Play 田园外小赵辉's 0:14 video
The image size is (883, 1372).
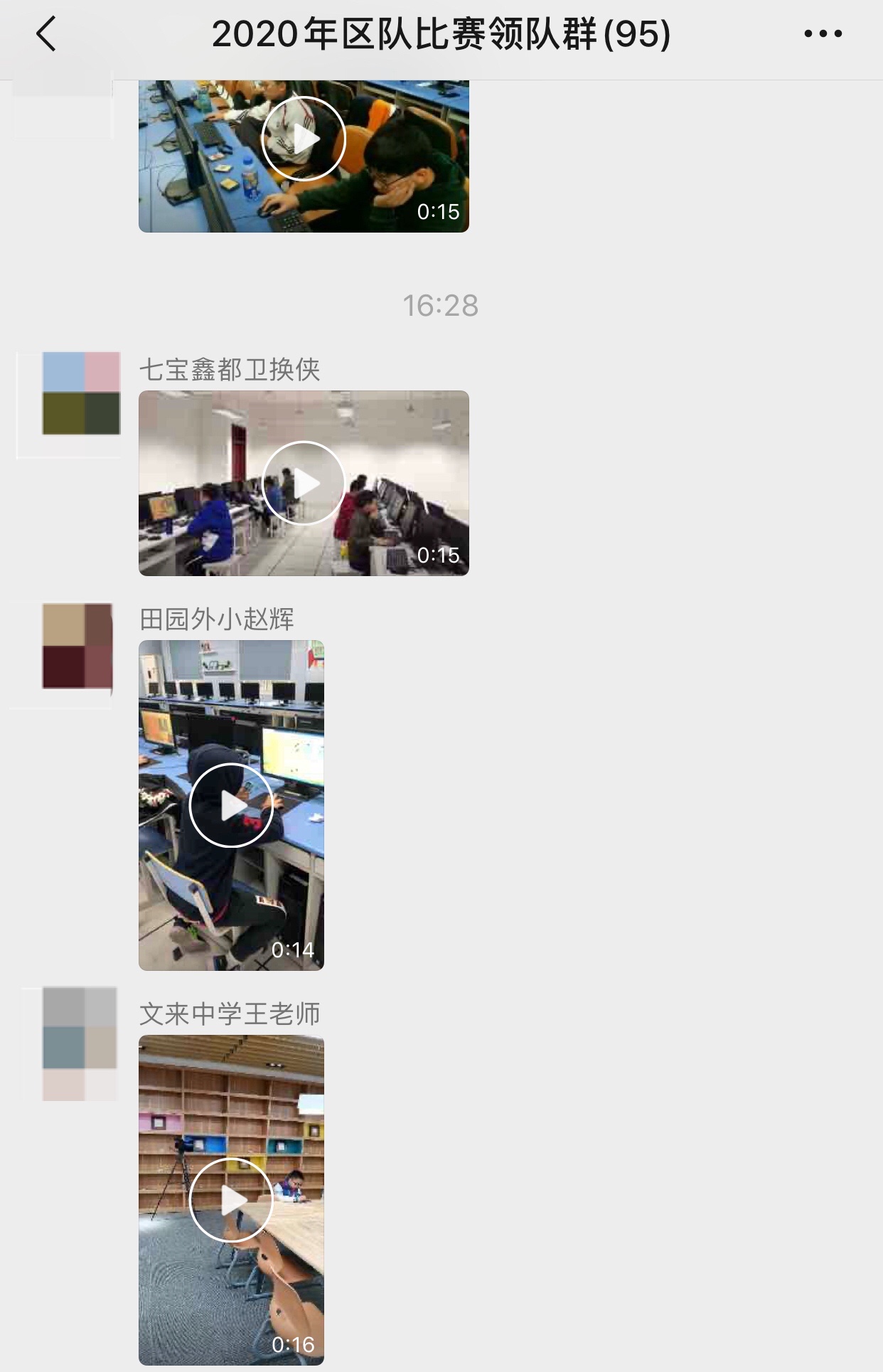click(231, 805)
